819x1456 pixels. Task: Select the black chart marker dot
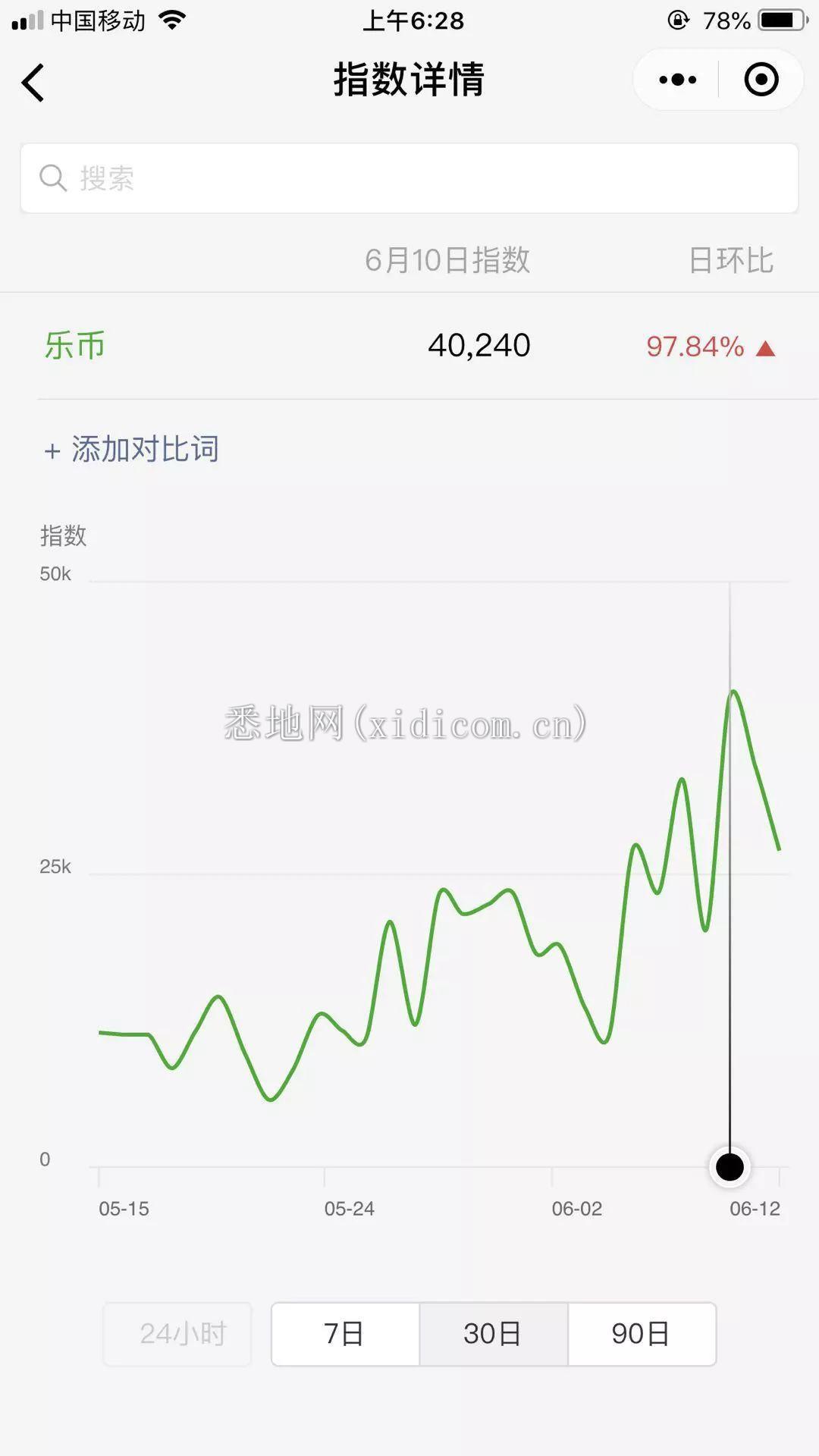(730, 1167)
